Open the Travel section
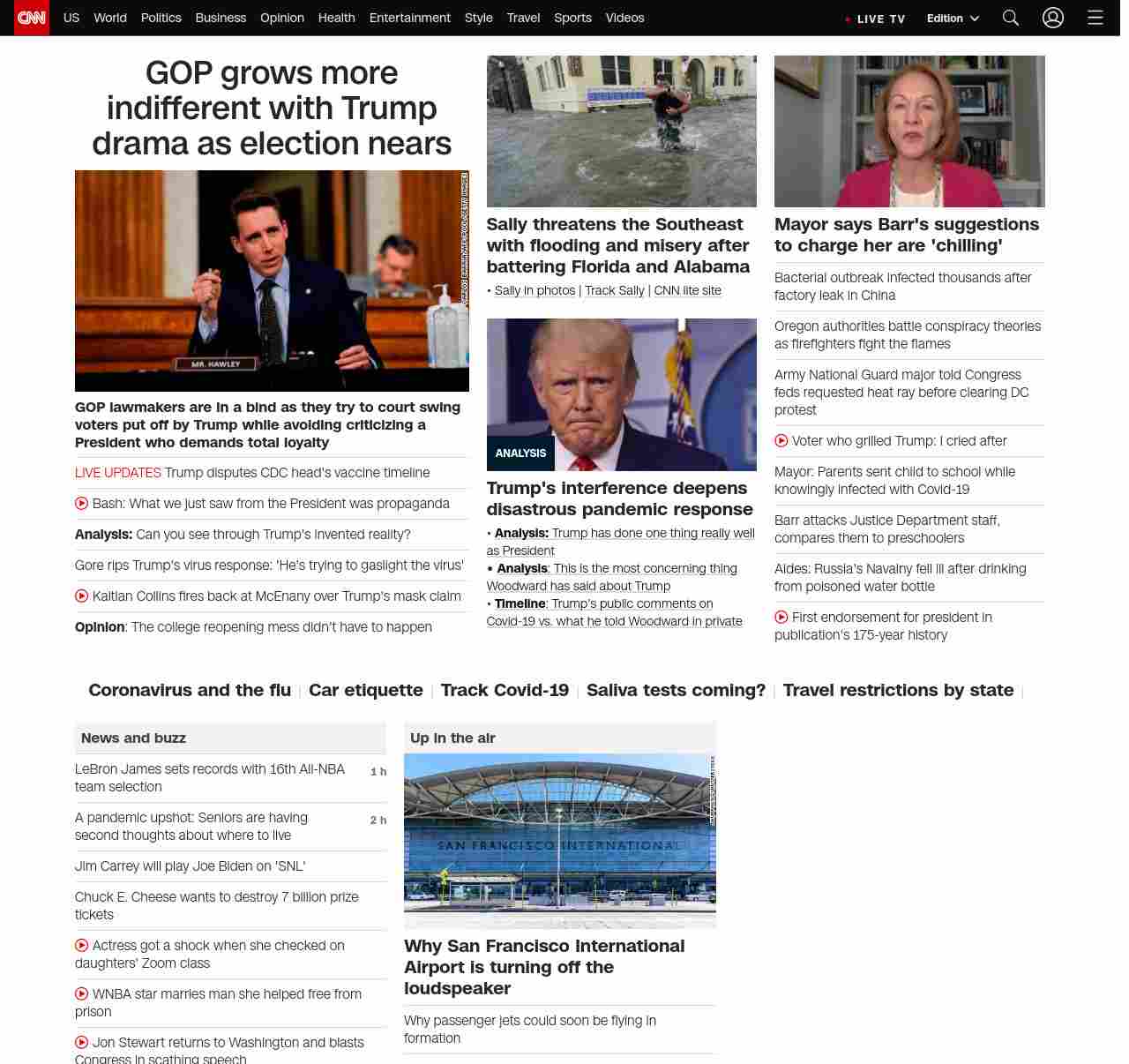 click(523, 18)
